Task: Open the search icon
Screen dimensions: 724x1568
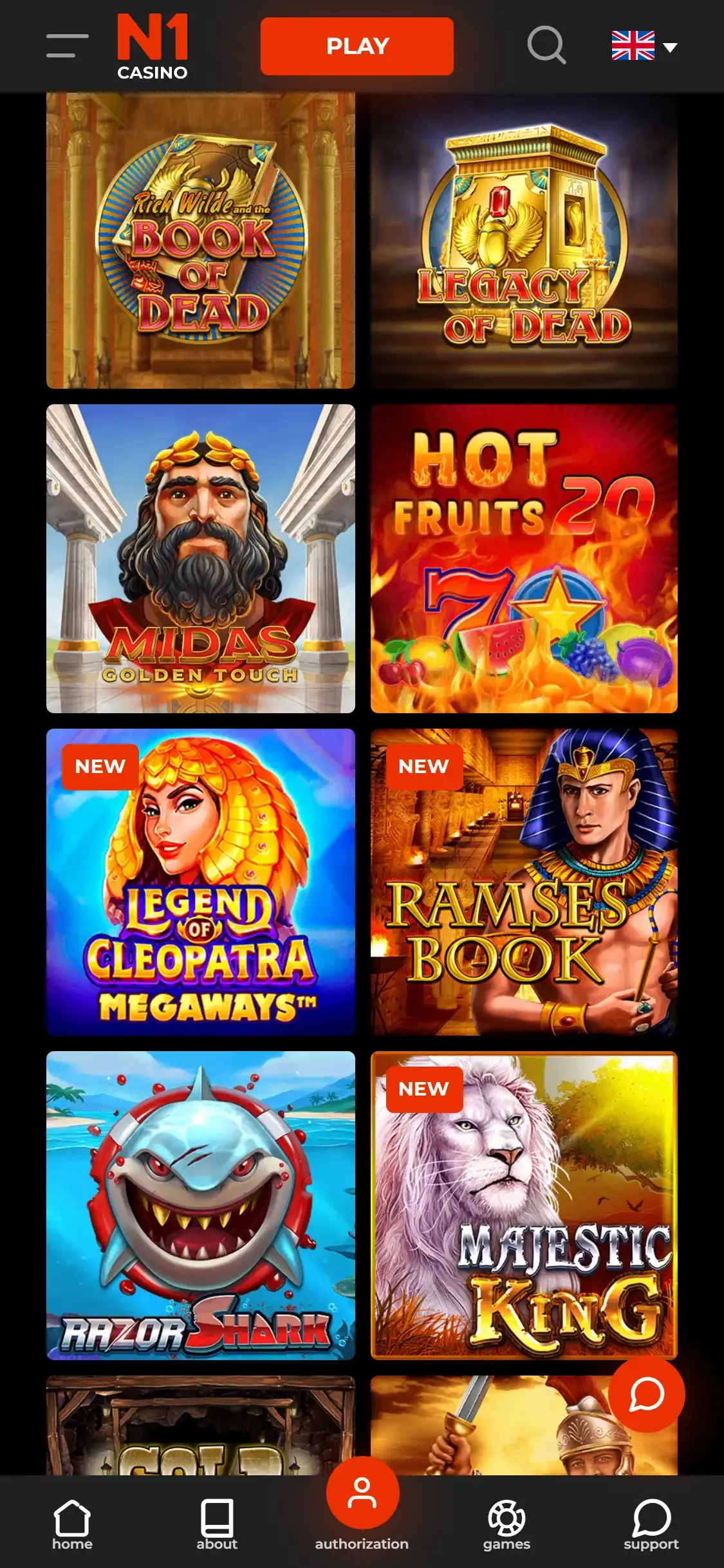Action: [x=546, y=45]
